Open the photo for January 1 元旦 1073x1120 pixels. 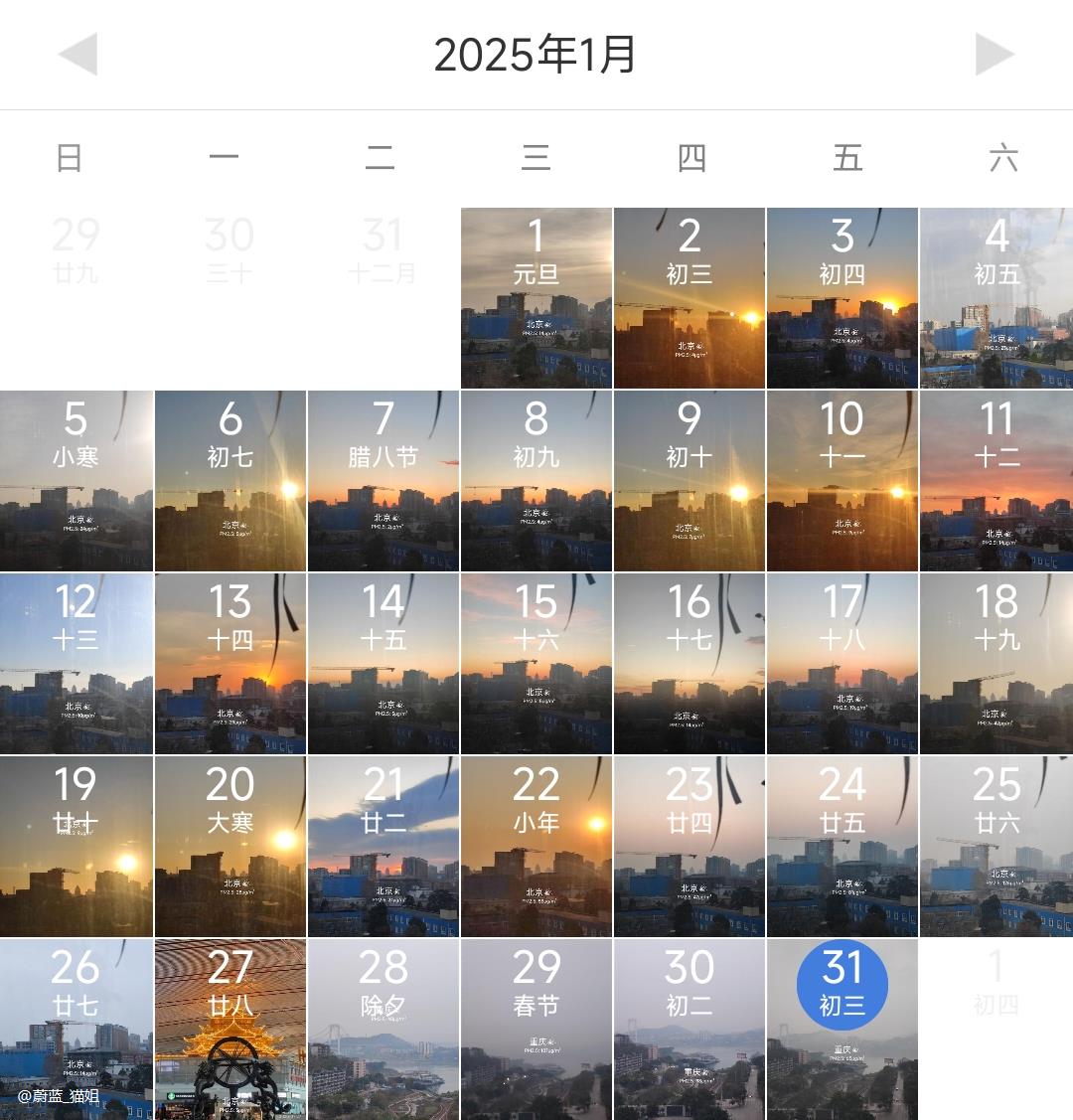[x=536, y=298]
